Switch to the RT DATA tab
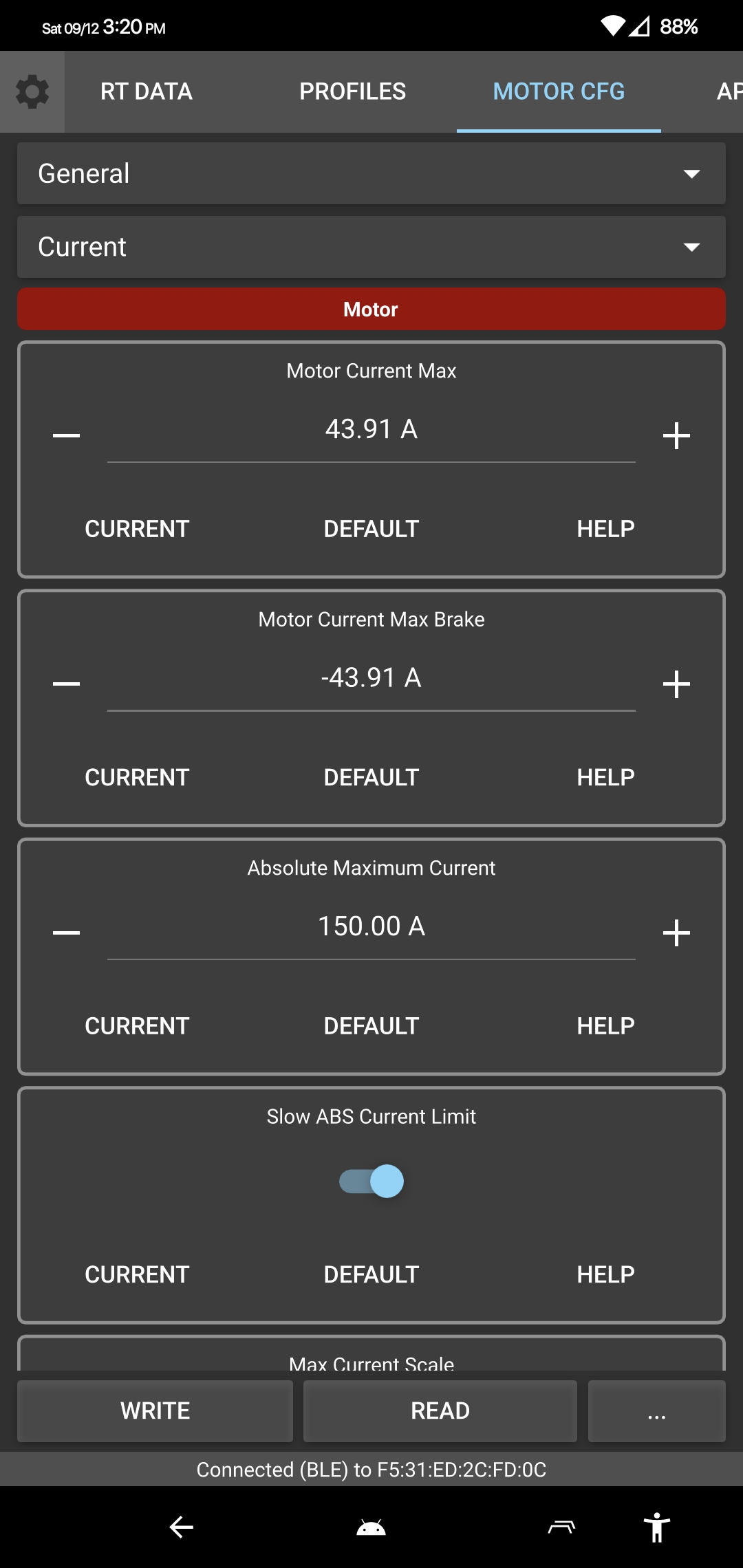743x1568 pixels. [146, 91]
